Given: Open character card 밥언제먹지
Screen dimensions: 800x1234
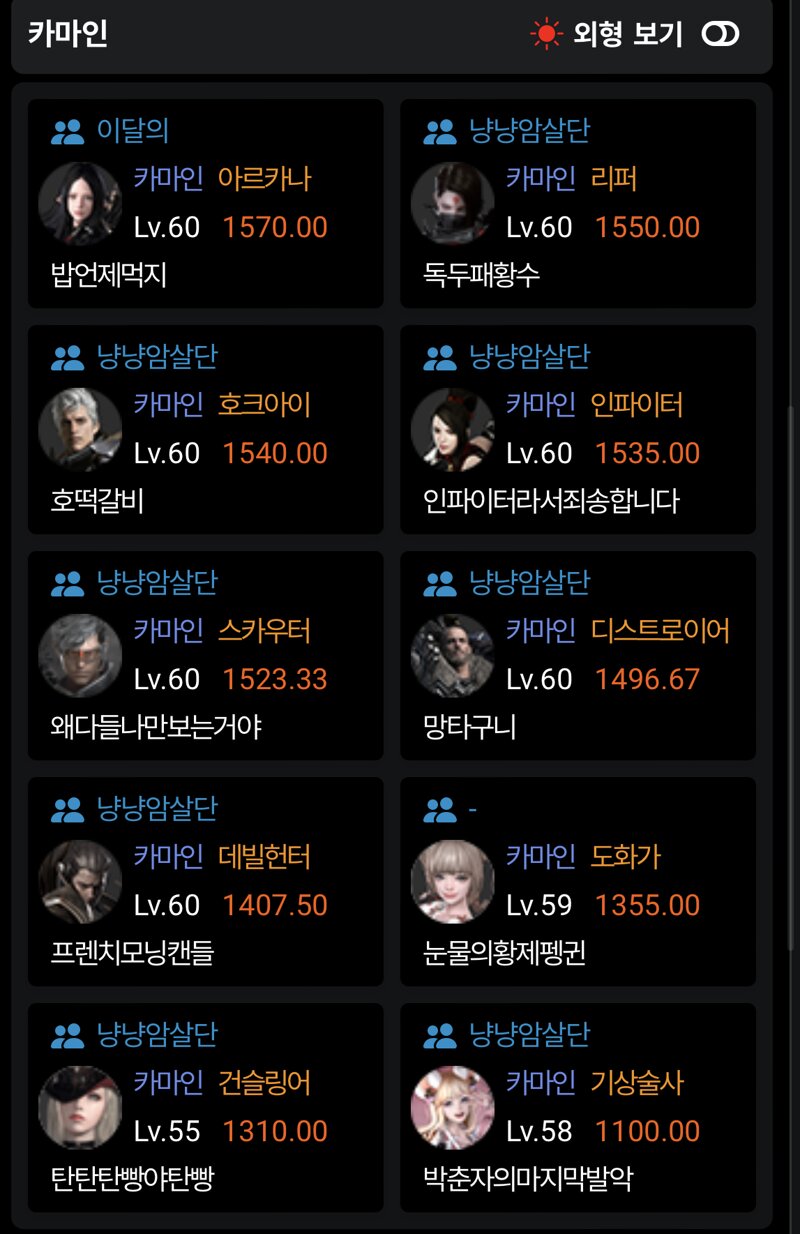Looking at the screenshot, I should (205, 204).
